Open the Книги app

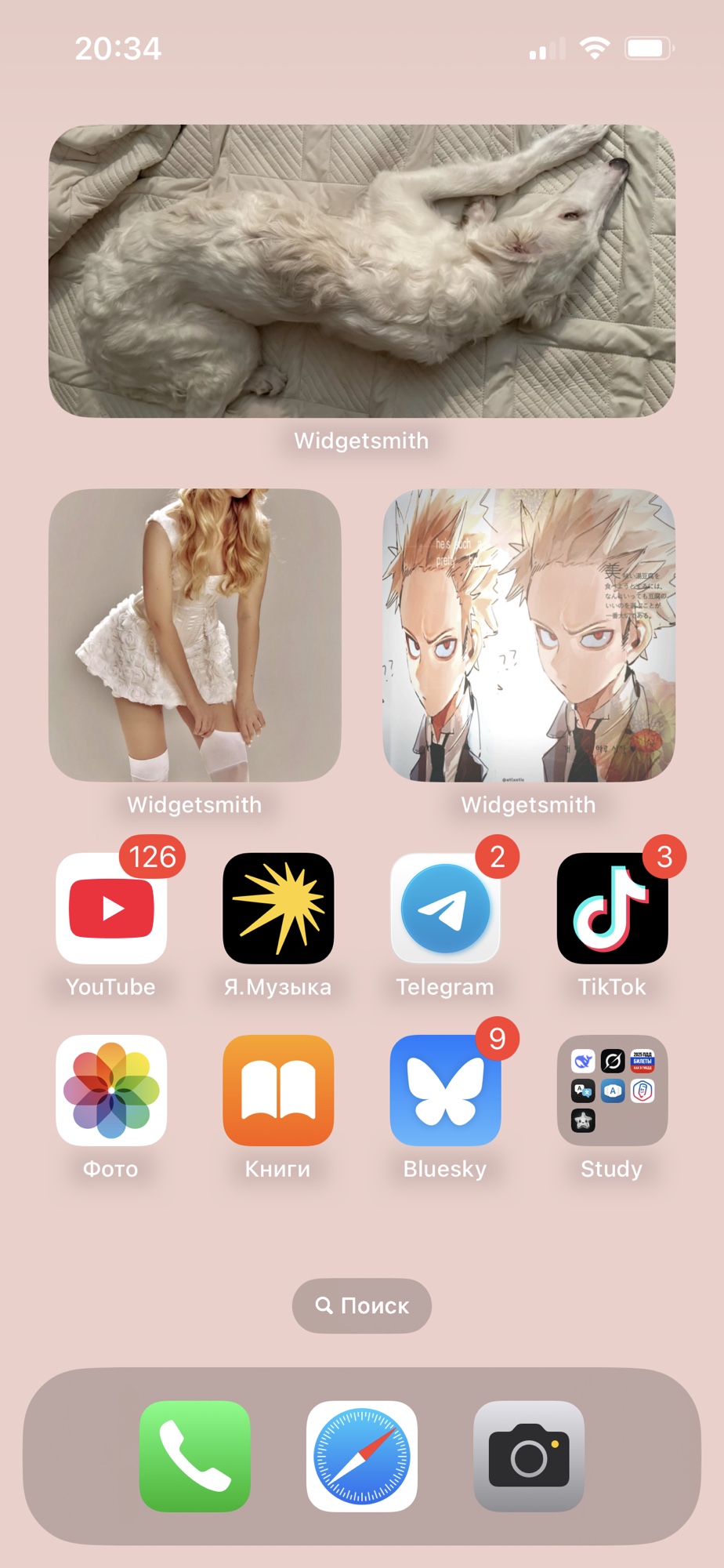(x=278, y=1091)
